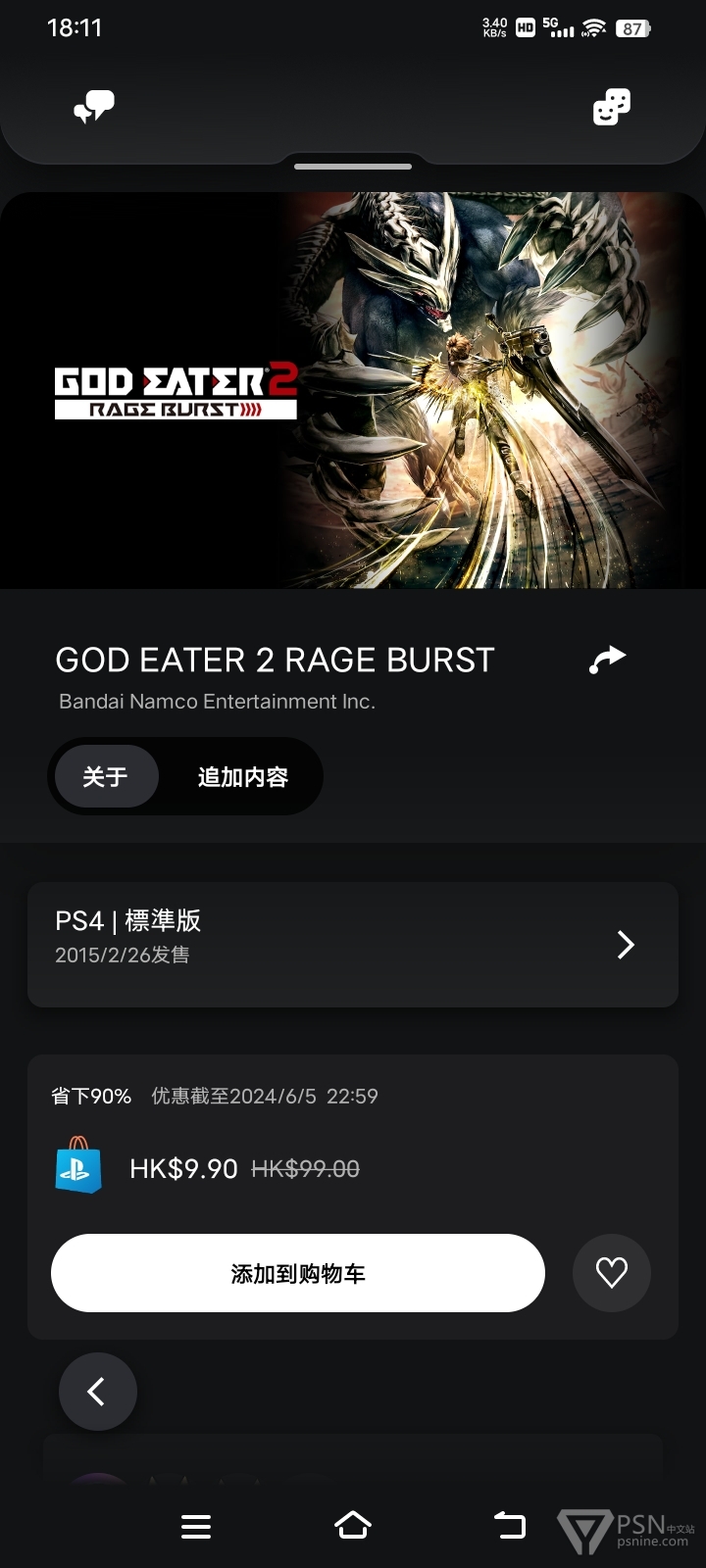Tap the system home button
Screen dimensions: 706x1568
tap(353, 1525)
